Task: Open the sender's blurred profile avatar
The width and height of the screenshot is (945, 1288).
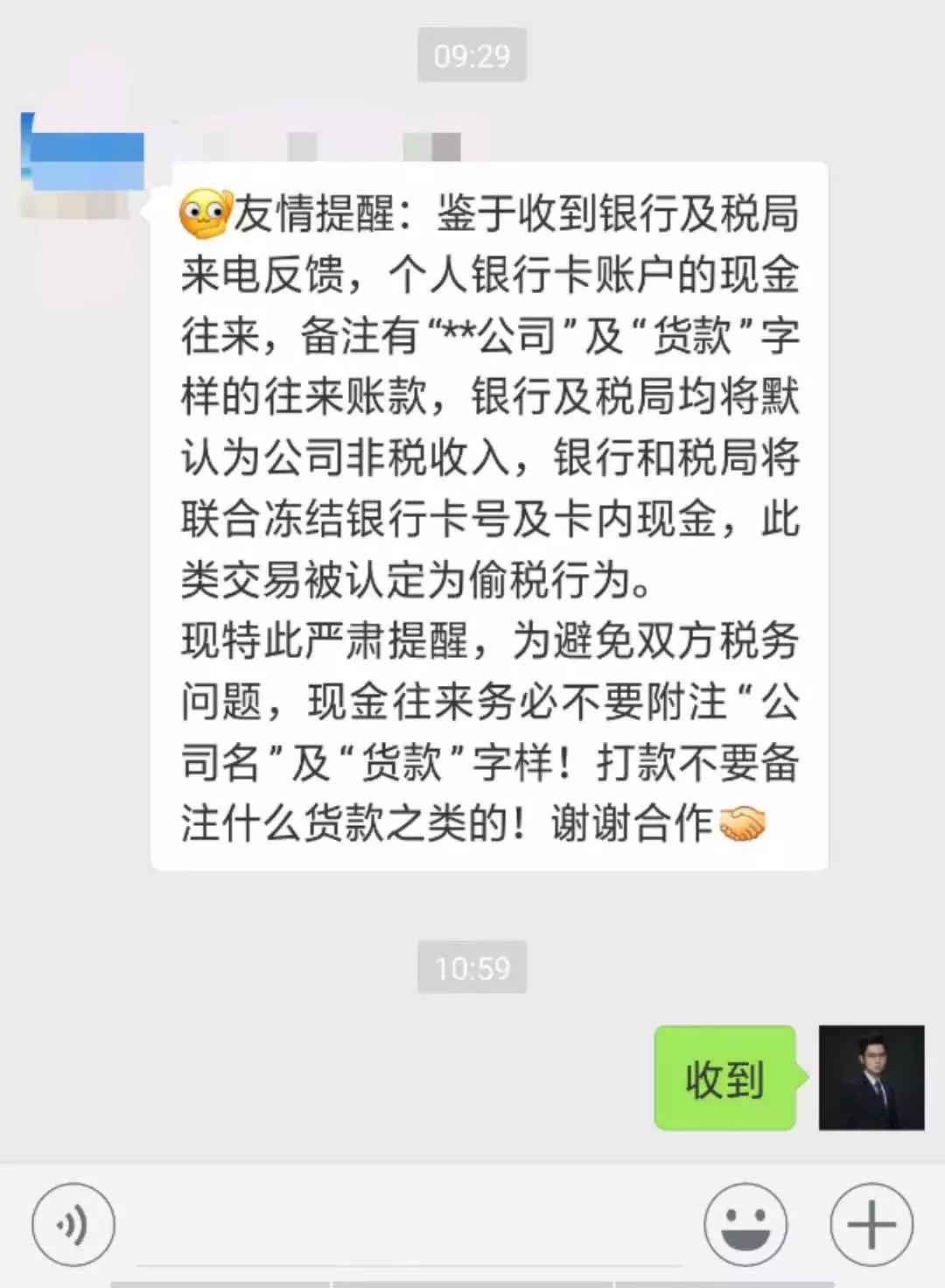Action: 83,166
